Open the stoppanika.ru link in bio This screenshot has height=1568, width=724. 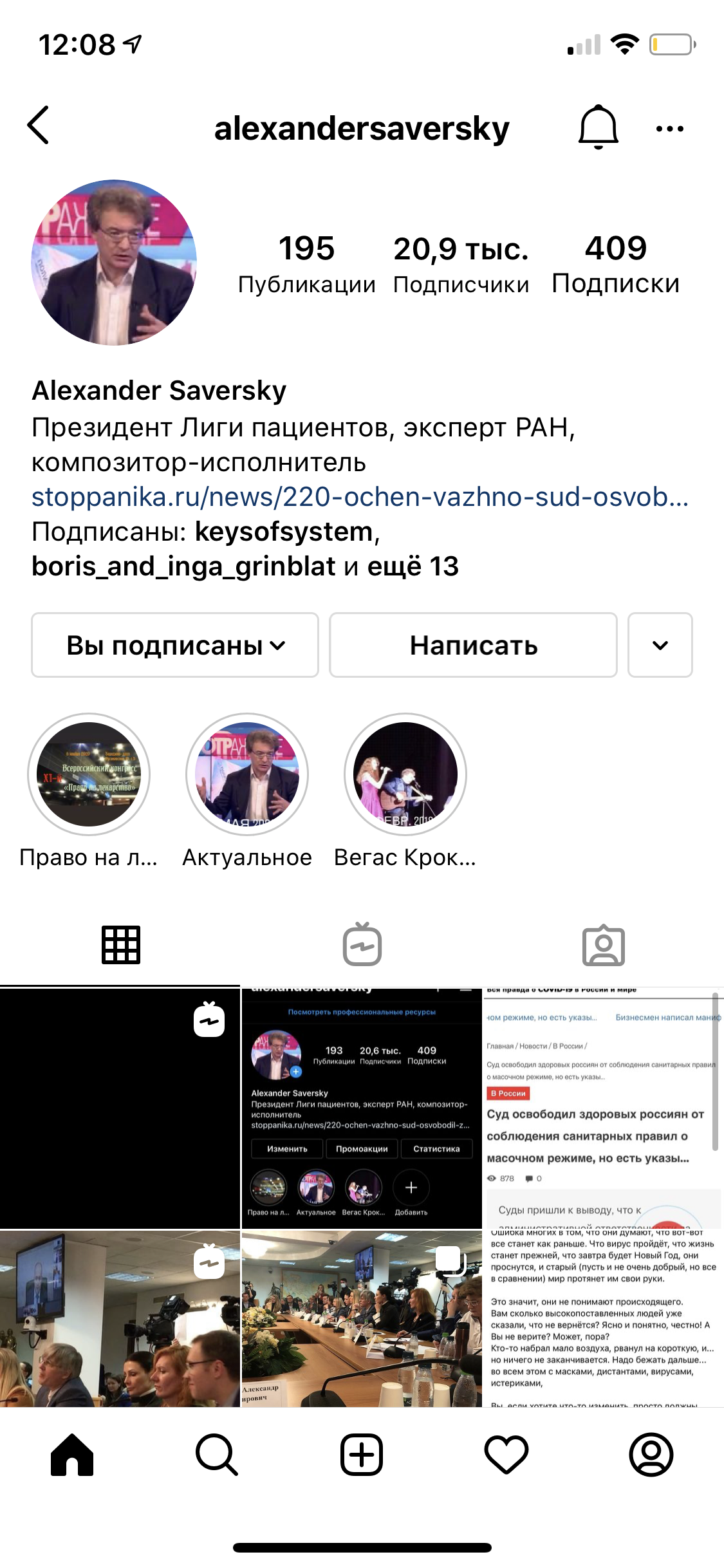coord(359,497)
